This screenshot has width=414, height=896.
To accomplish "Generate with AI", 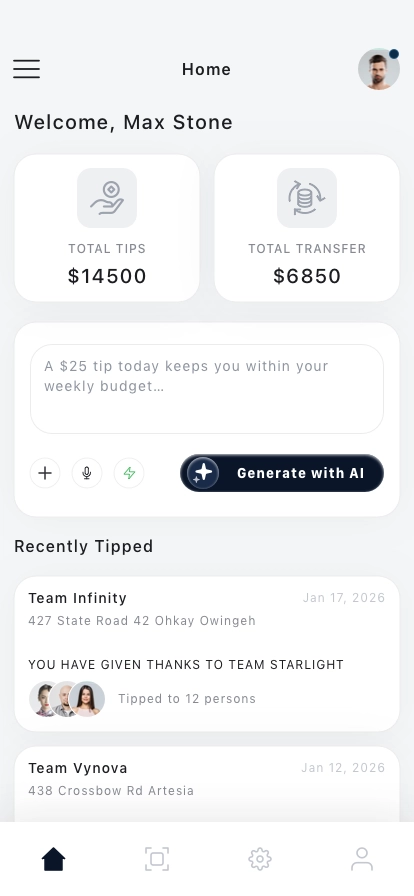I will 282,473.
